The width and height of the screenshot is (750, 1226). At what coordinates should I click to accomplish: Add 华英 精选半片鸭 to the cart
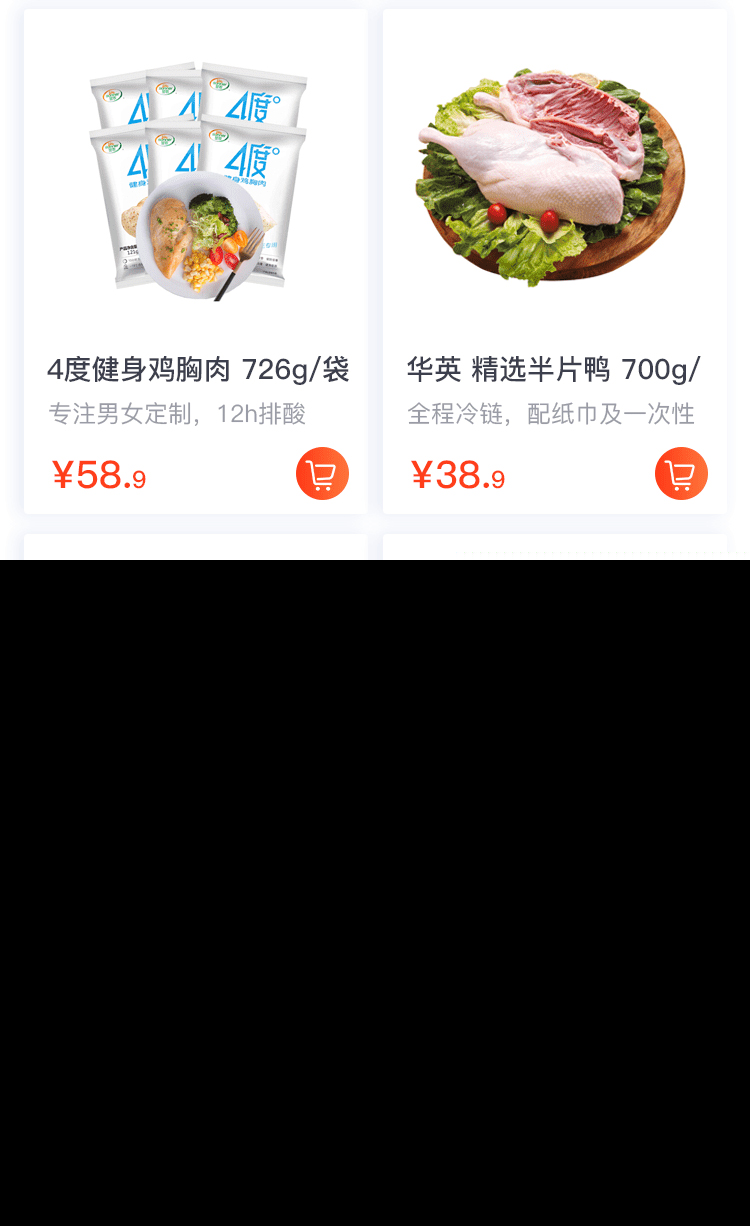[681, 473]
